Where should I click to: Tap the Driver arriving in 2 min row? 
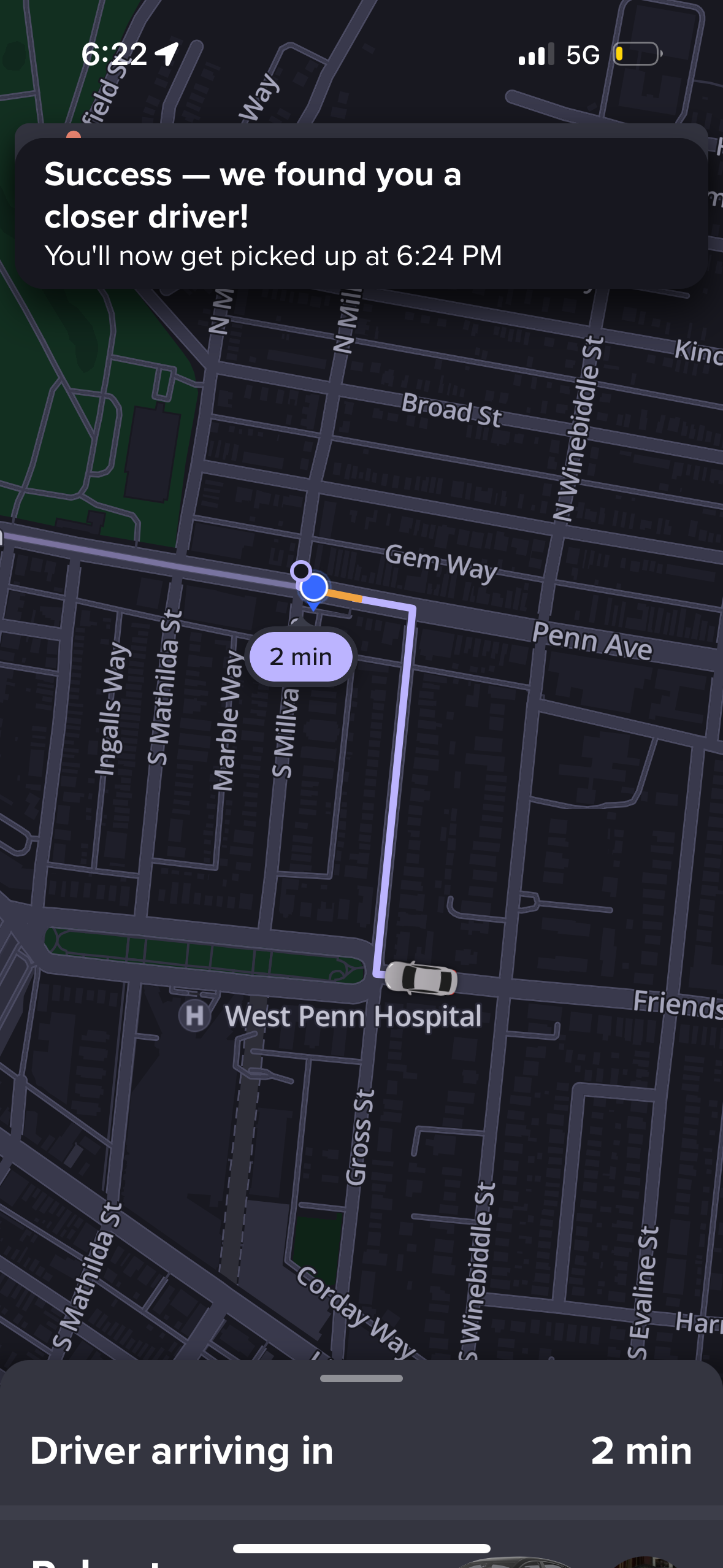coord(361,1451)
